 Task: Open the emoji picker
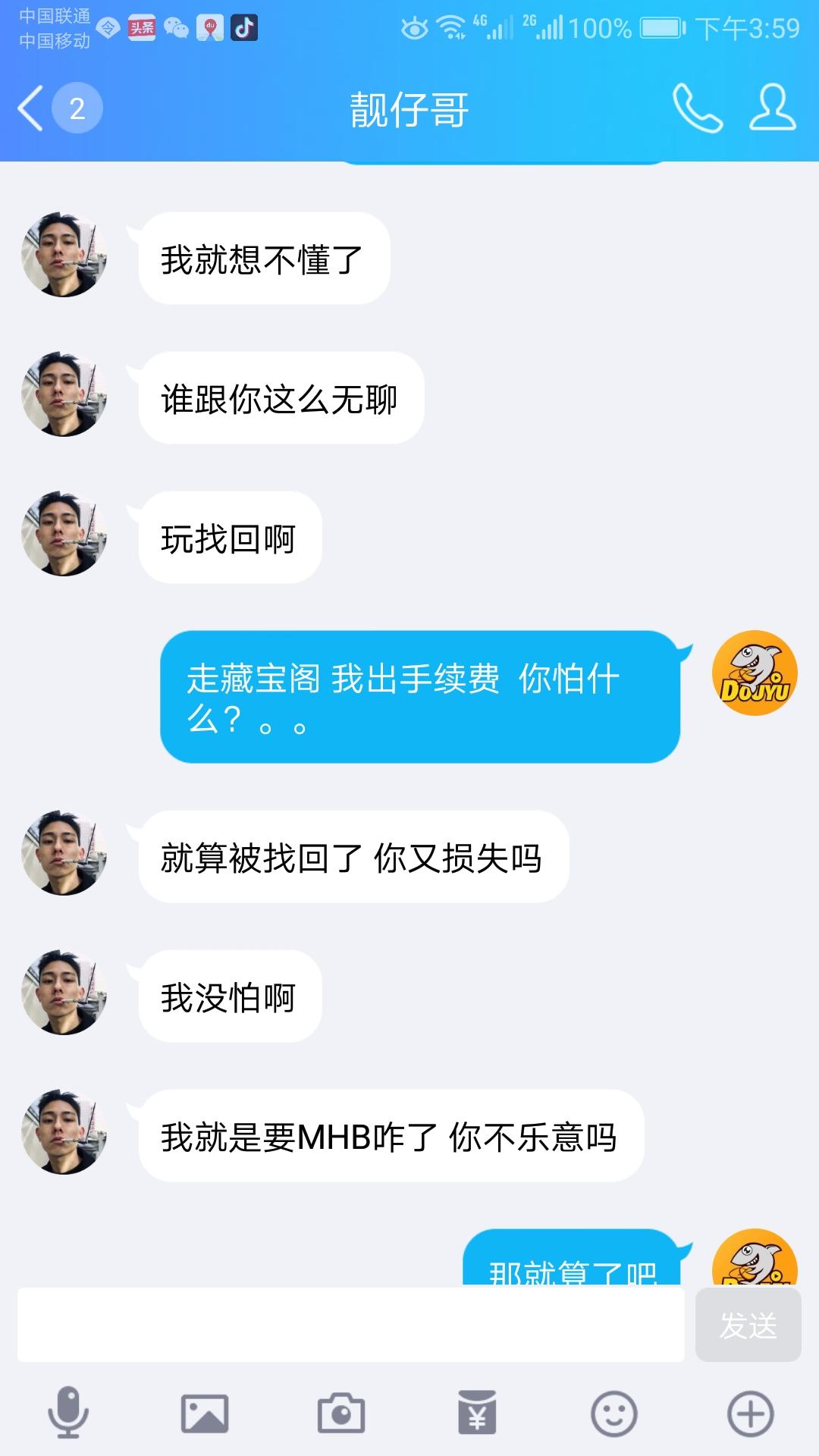[613, 1413]
